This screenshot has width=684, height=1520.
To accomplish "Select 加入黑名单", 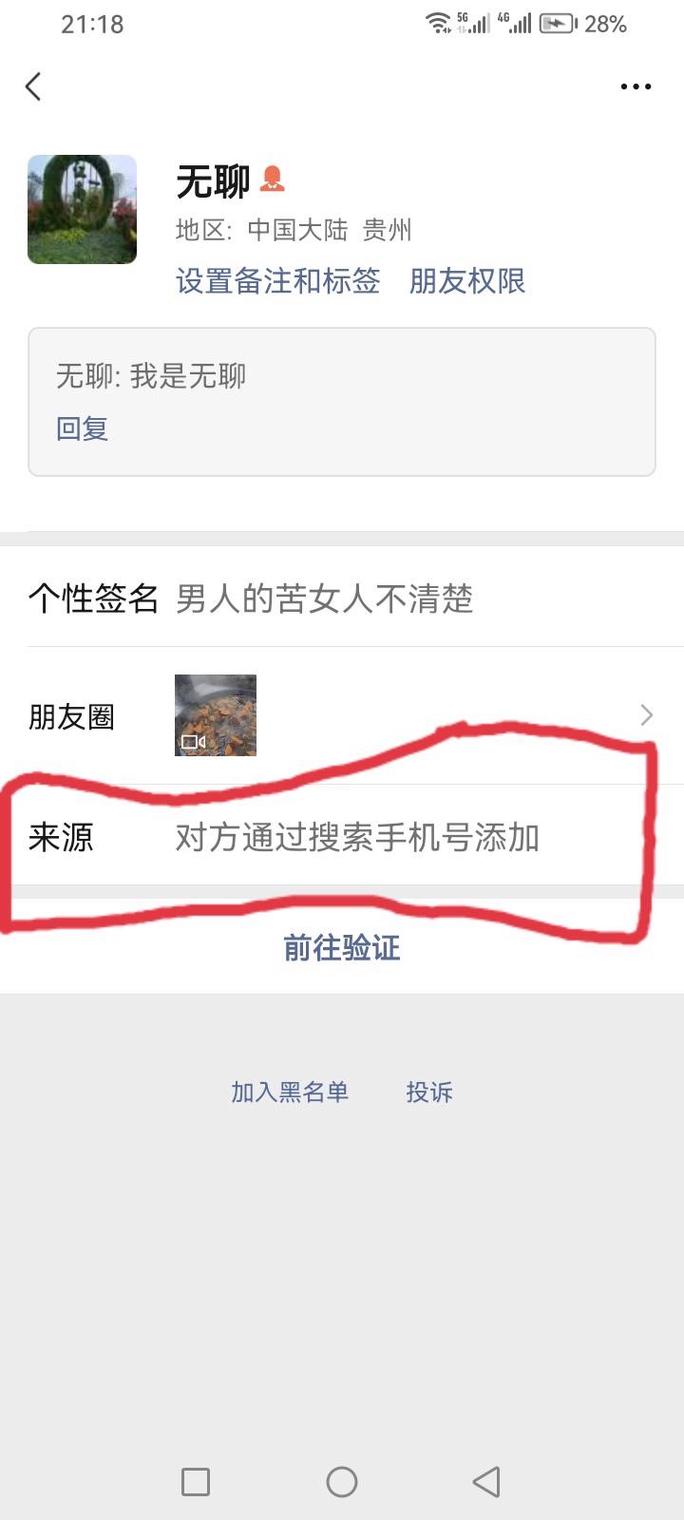I will click(x=290, y=1092).
